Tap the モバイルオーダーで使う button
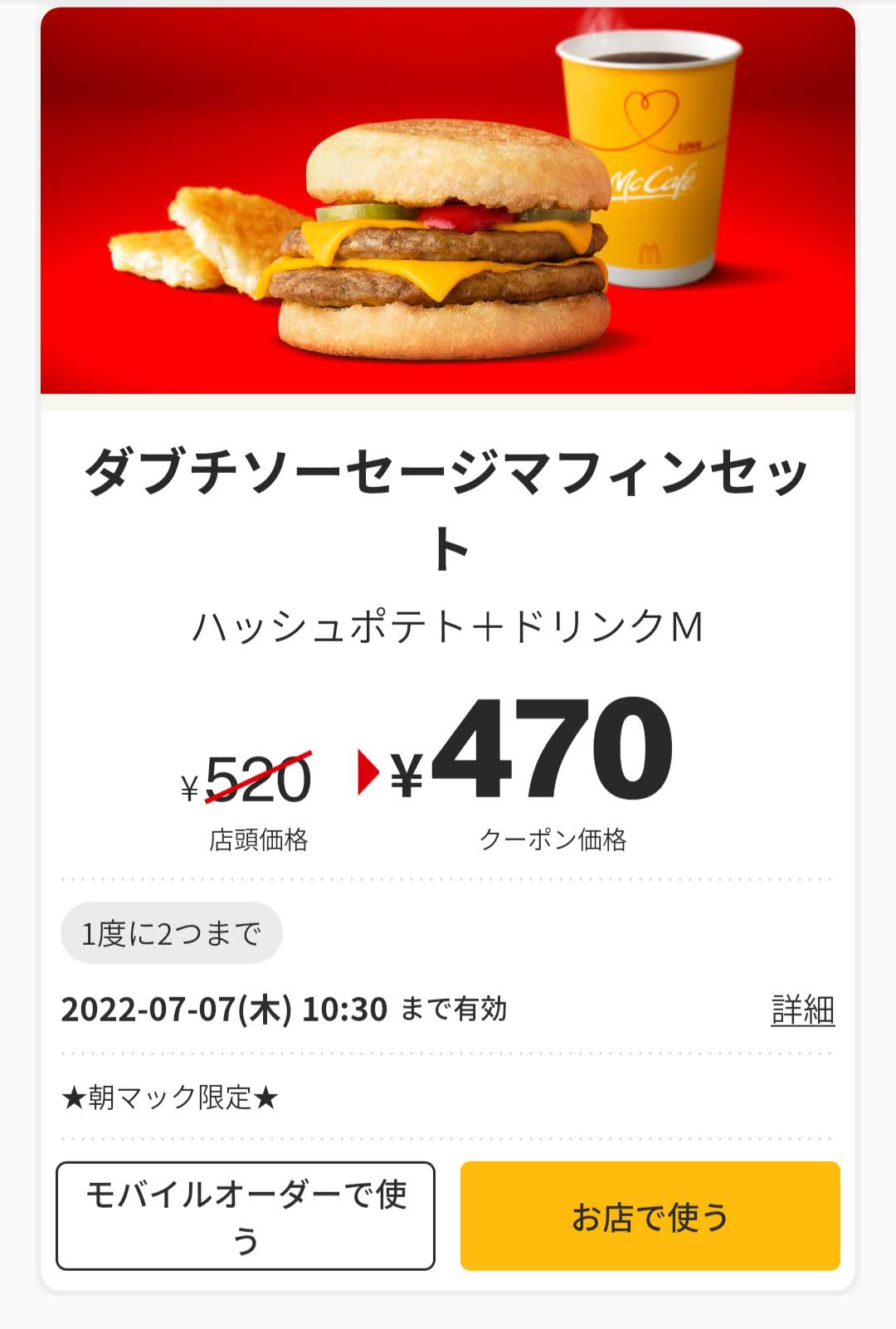The height and width of the screenshot is (1329, 896). 246,1215
